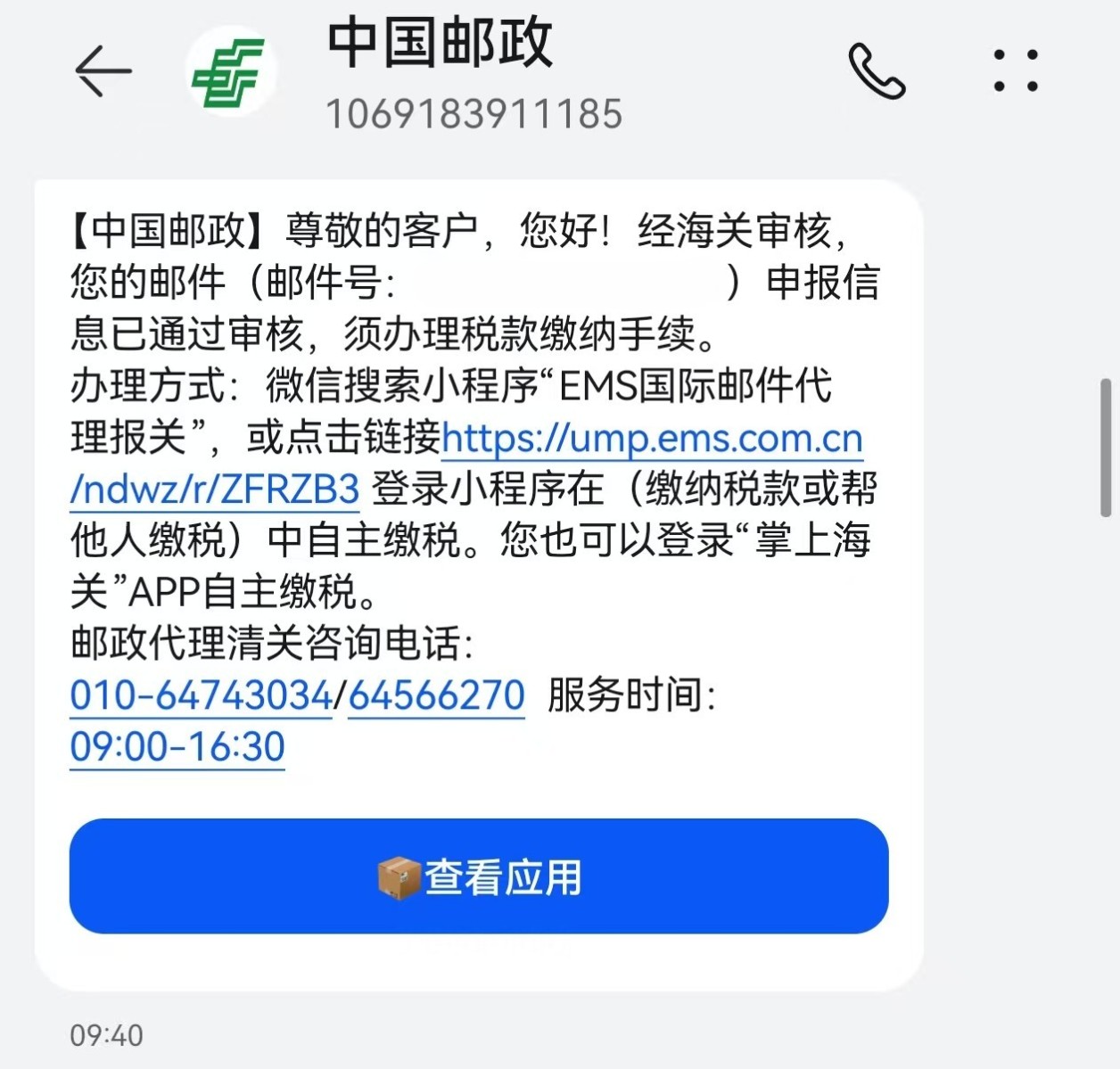Open the four-dot more options menu
The image size is (1120, 1069).
coord(1016,71)
